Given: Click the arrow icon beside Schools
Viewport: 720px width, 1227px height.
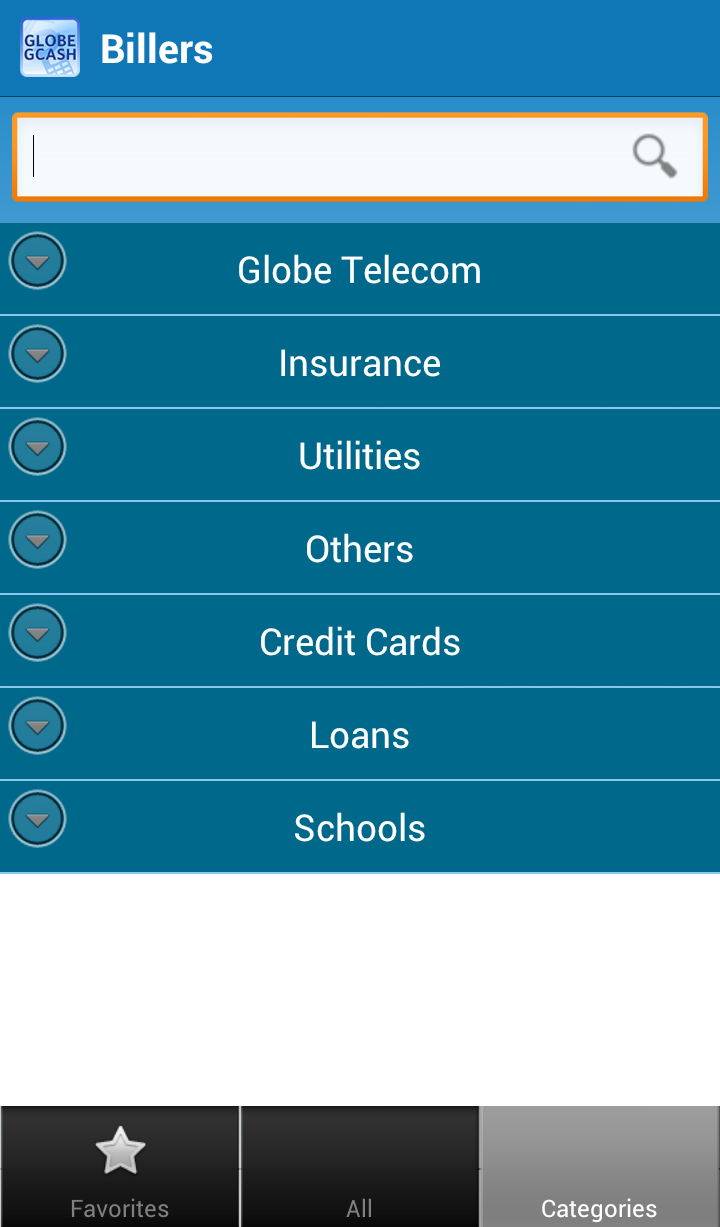Looking at the screenshot, I should 37,819.
